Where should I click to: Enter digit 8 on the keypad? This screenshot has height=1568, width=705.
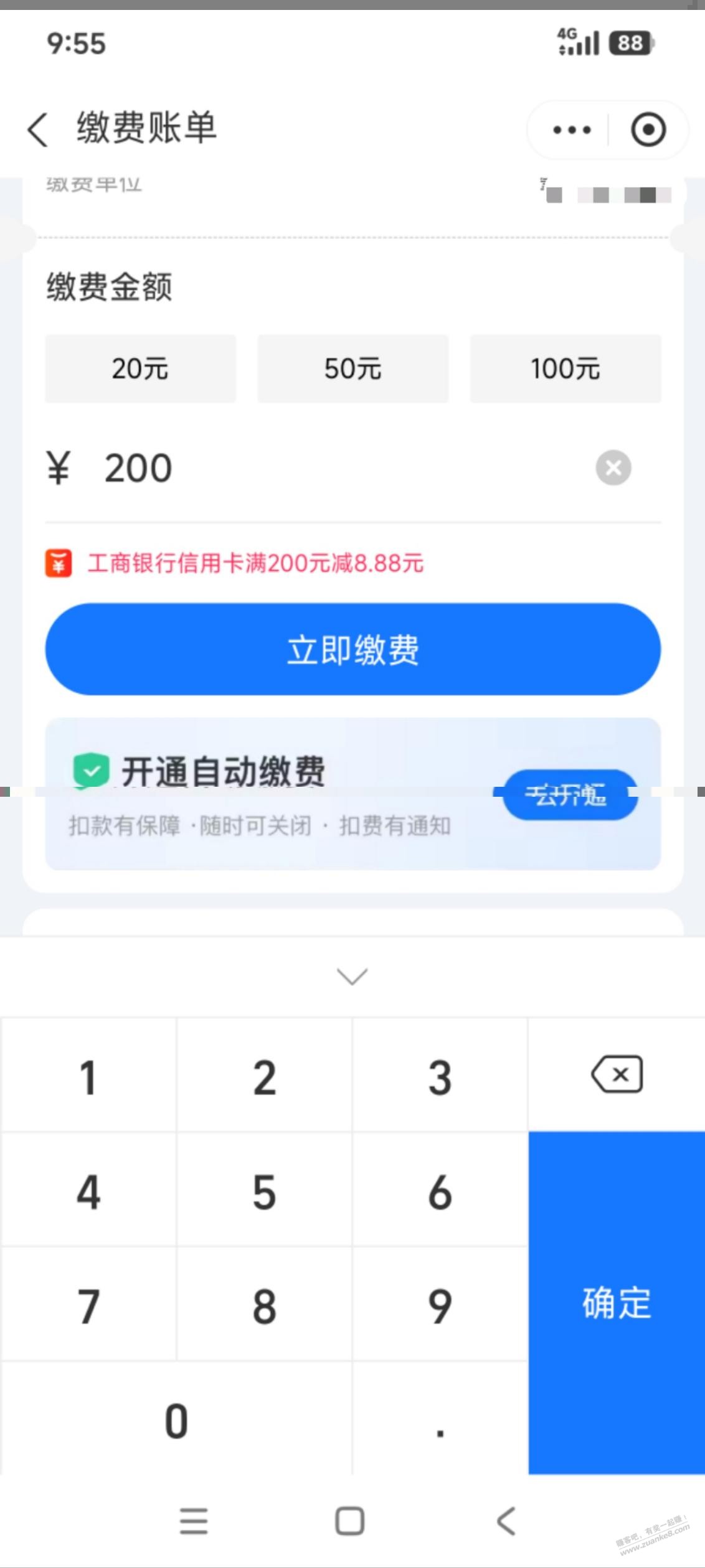[264, 1306]
